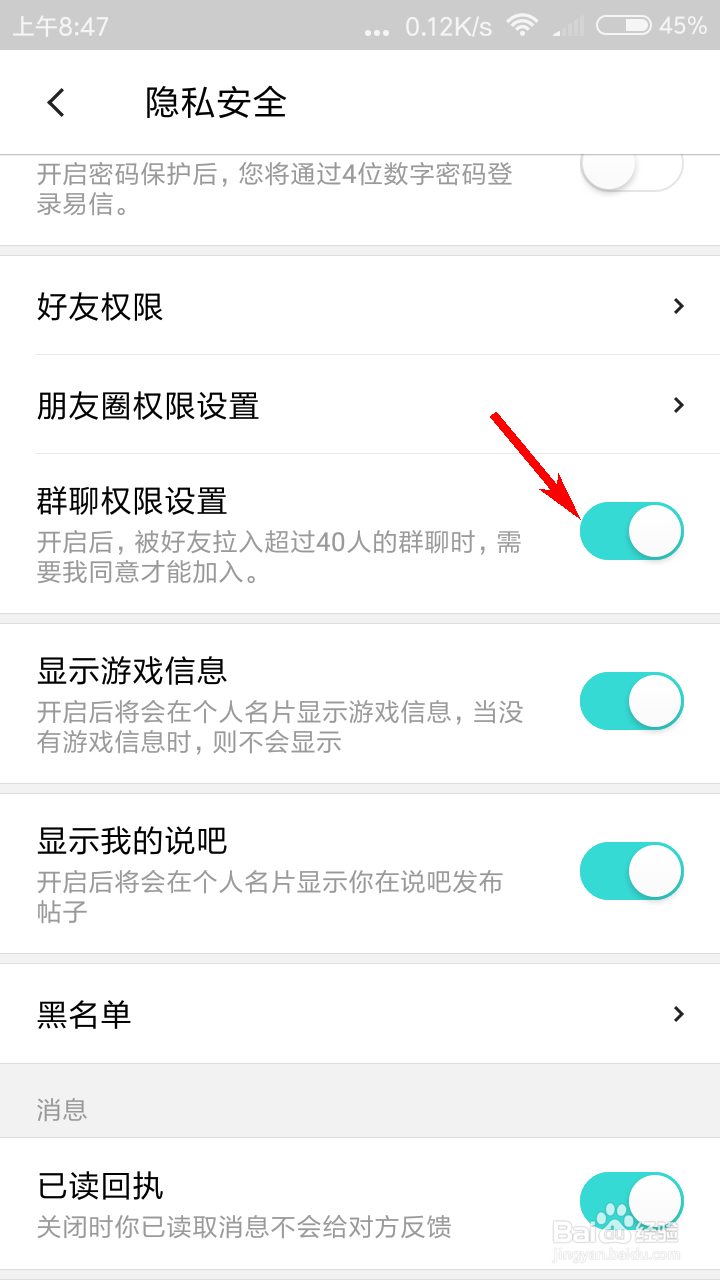The height and width of the screenshot is (1280, 720).
Task: Disable the 群聊权限设置 toggle
Action: coord(632,531)
